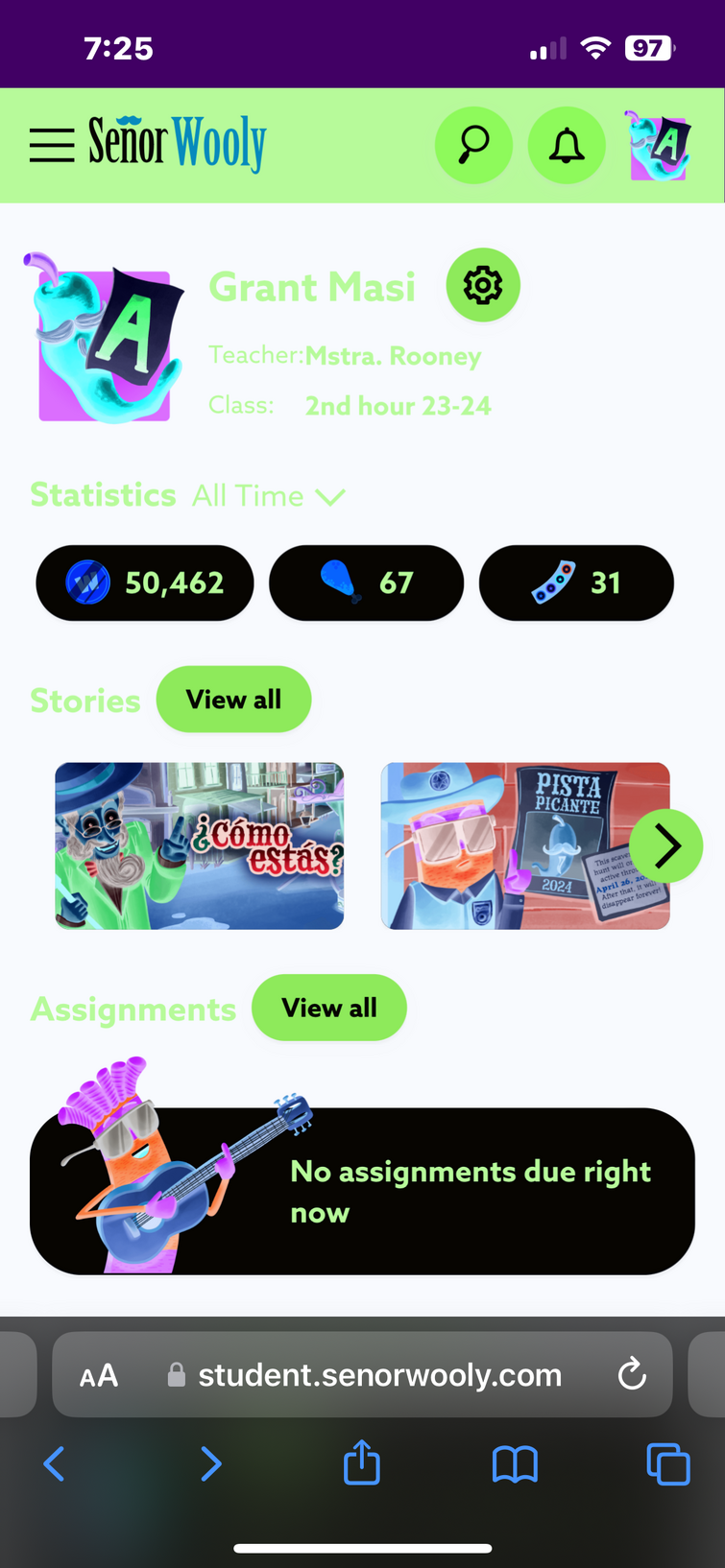Image resolution: width=725 pixels, height=1568 pixels.
Task: Show open Safari tabs
Action: tap(667, 1464)
